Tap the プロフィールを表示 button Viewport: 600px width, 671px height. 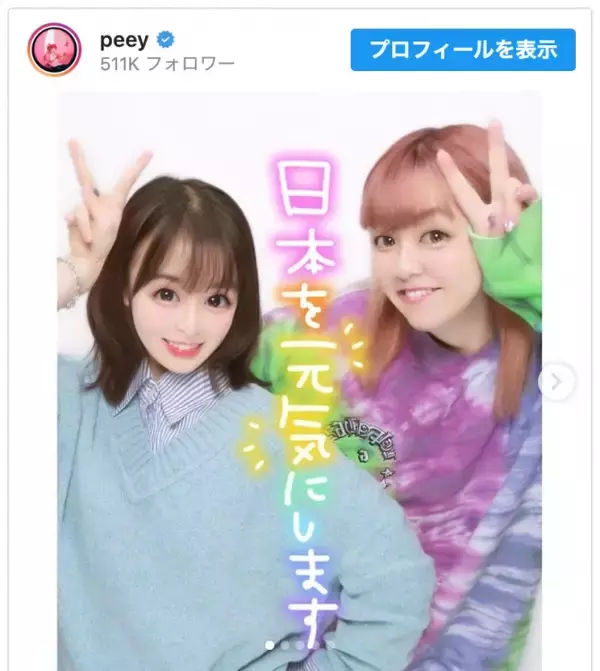pos(463,50)
